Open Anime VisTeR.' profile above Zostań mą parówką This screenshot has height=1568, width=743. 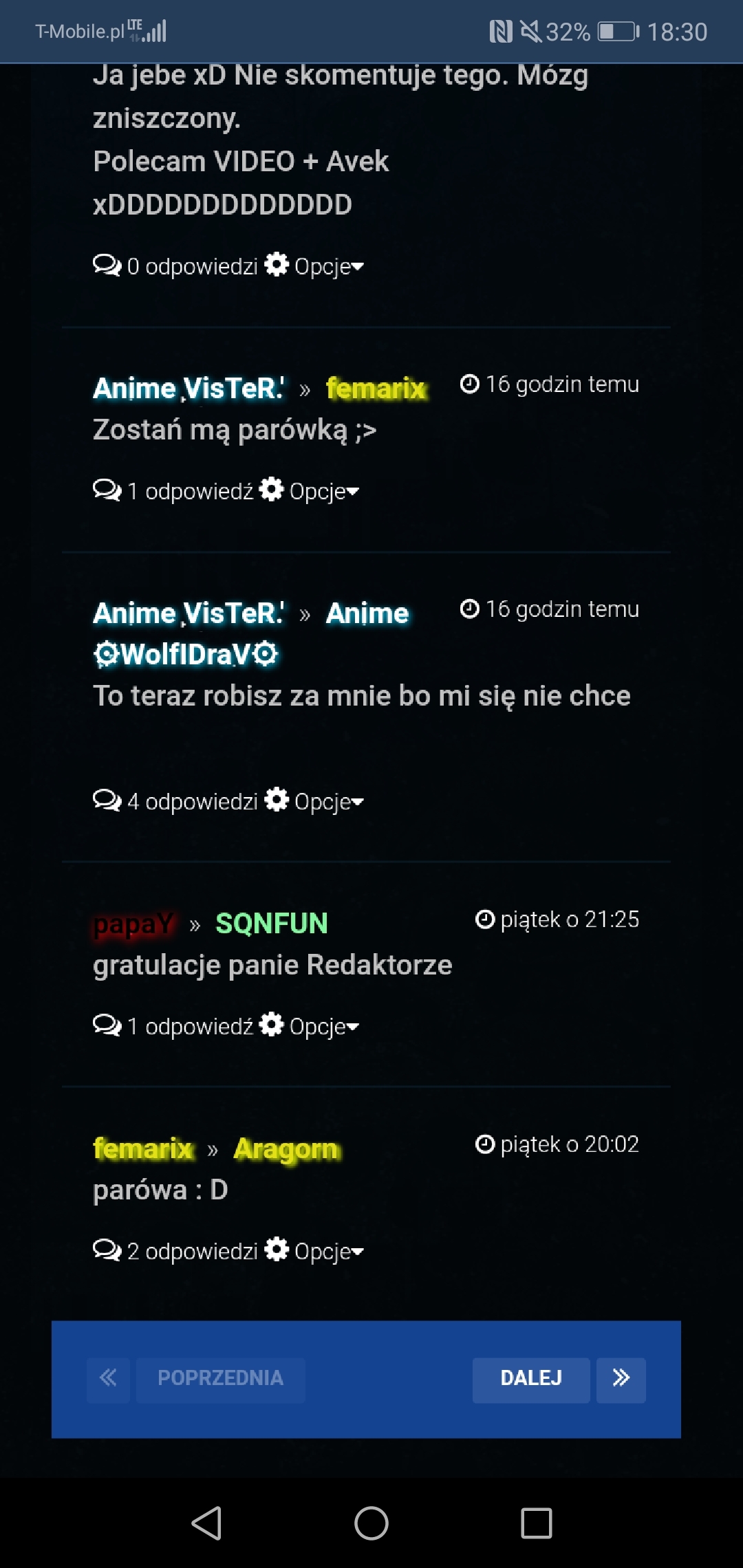click(189, 389)
